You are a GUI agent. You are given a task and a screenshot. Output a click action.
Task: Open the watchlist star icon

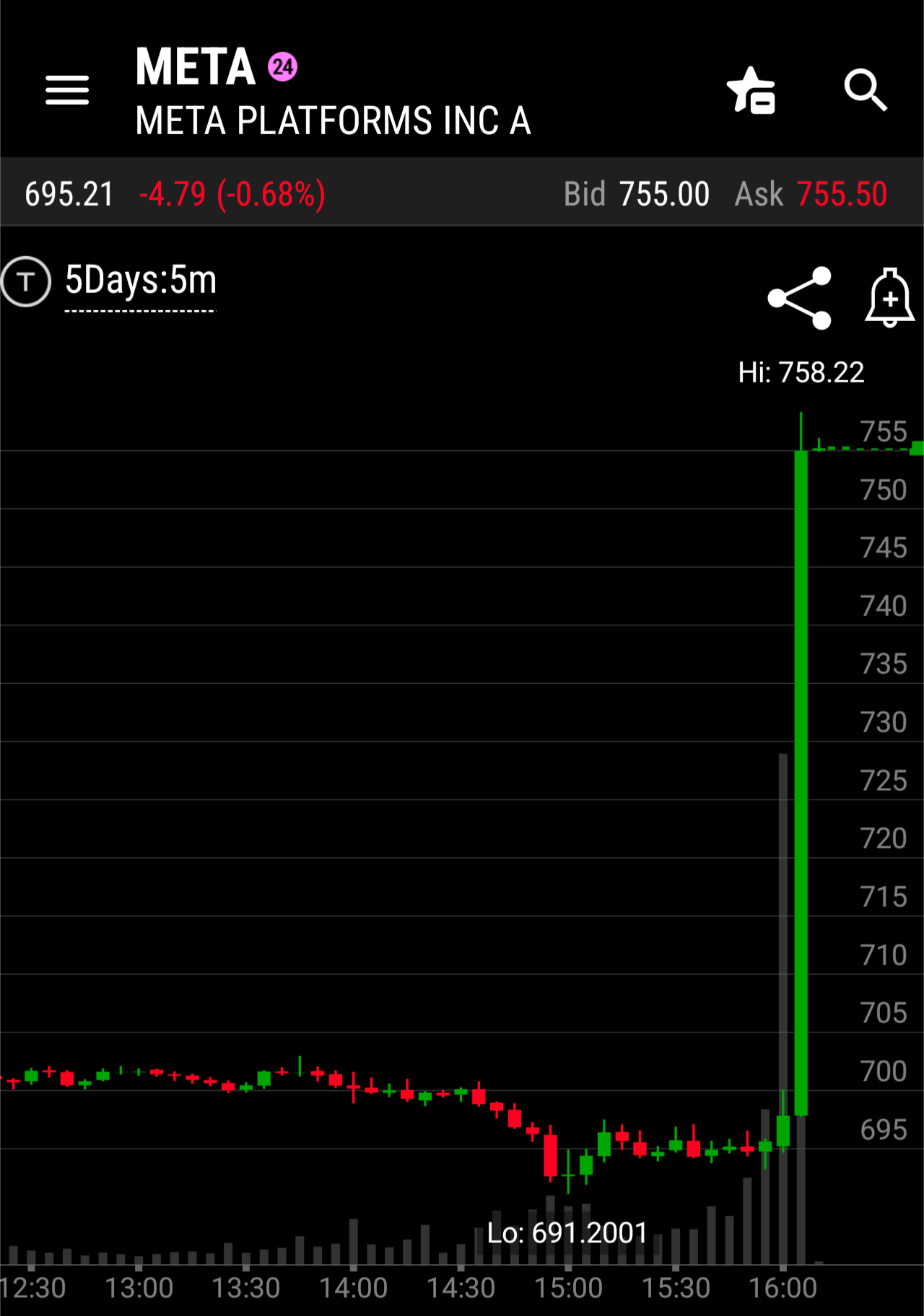coord(751,91)
